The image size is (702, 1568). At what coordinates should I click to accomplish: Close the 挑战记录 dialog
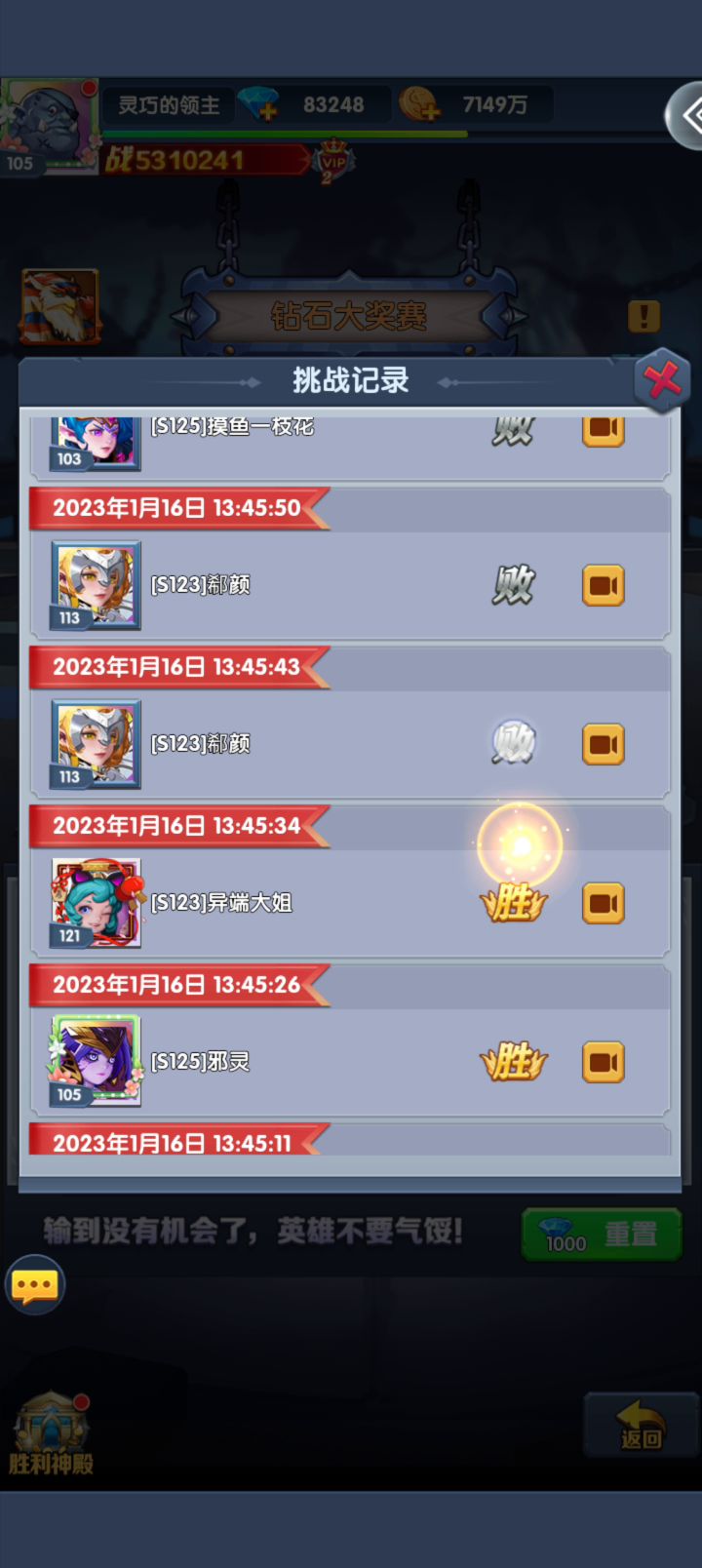(x=662, y=379)
